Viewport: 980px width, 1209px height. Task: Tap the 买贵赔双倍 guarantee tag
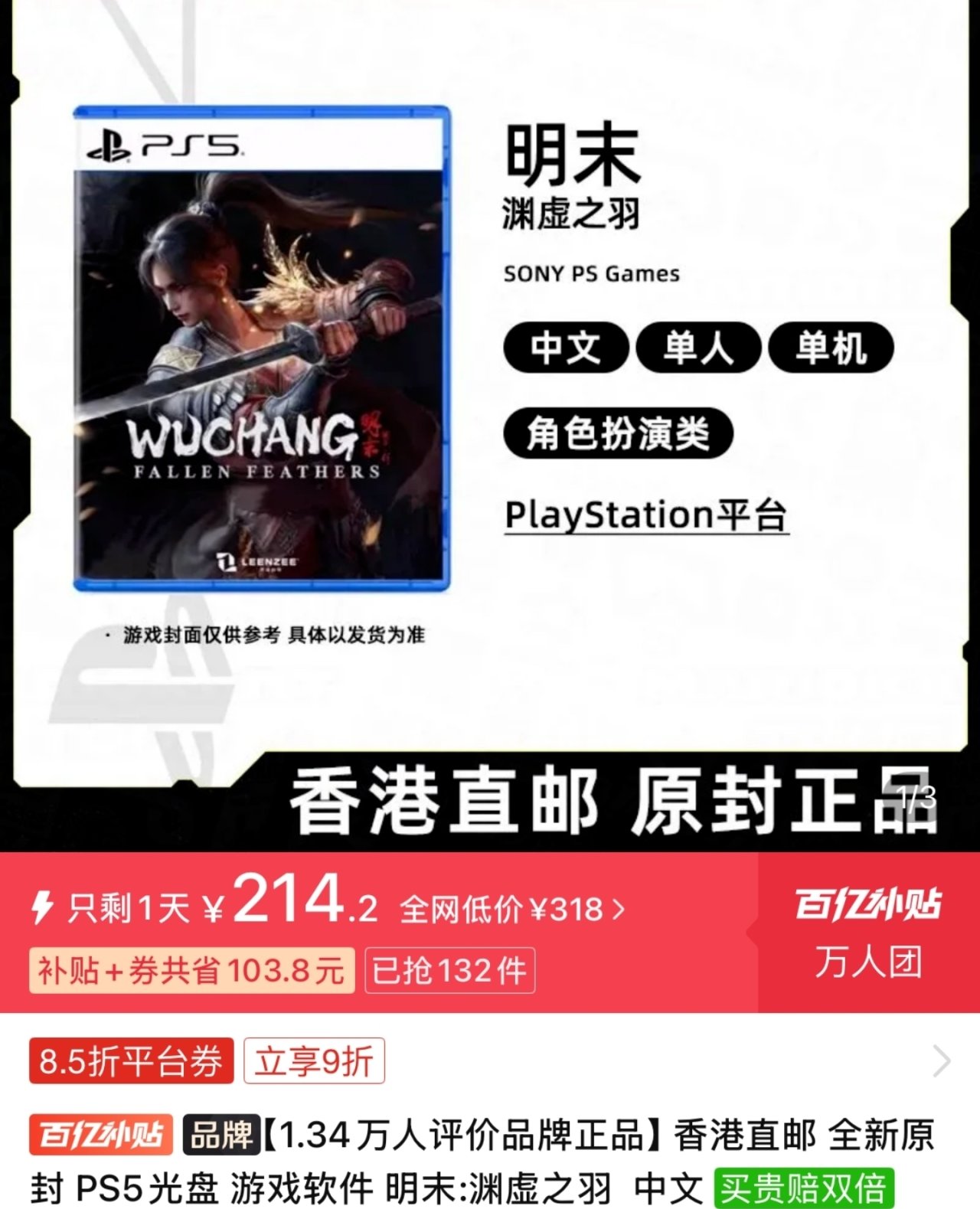(x=803, y=1188)
